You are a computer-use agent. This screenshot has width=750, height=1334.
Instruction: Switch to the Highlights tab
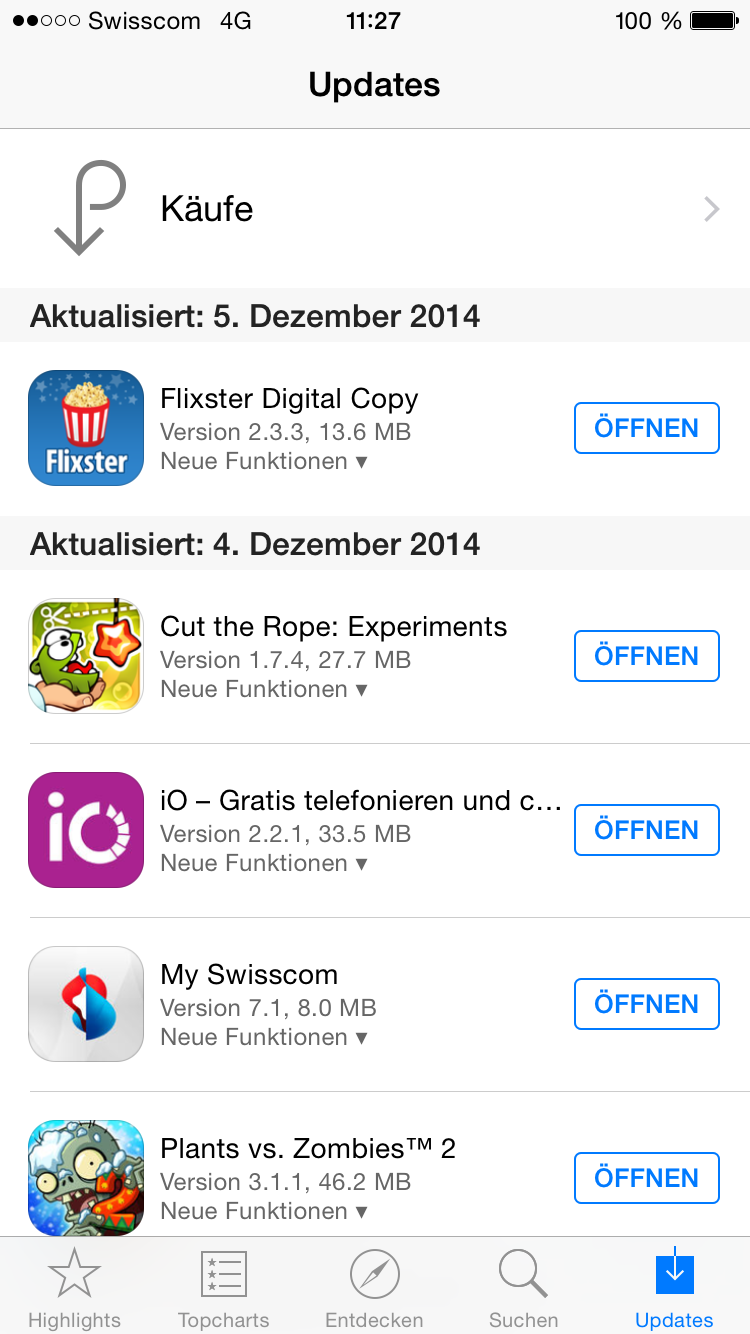coord(74,1288)
